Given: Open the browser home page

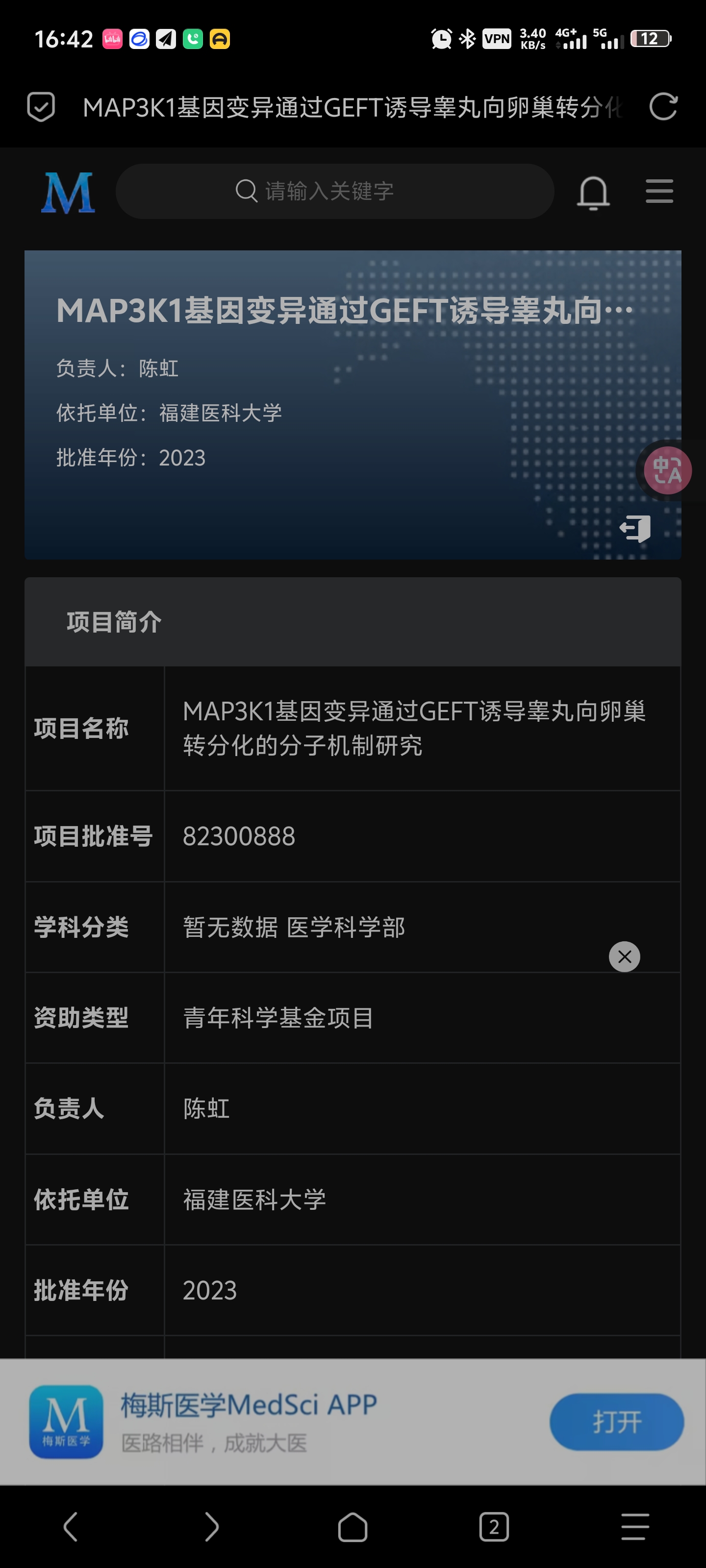Looking at the screenshot, I should click(353, 1527).
